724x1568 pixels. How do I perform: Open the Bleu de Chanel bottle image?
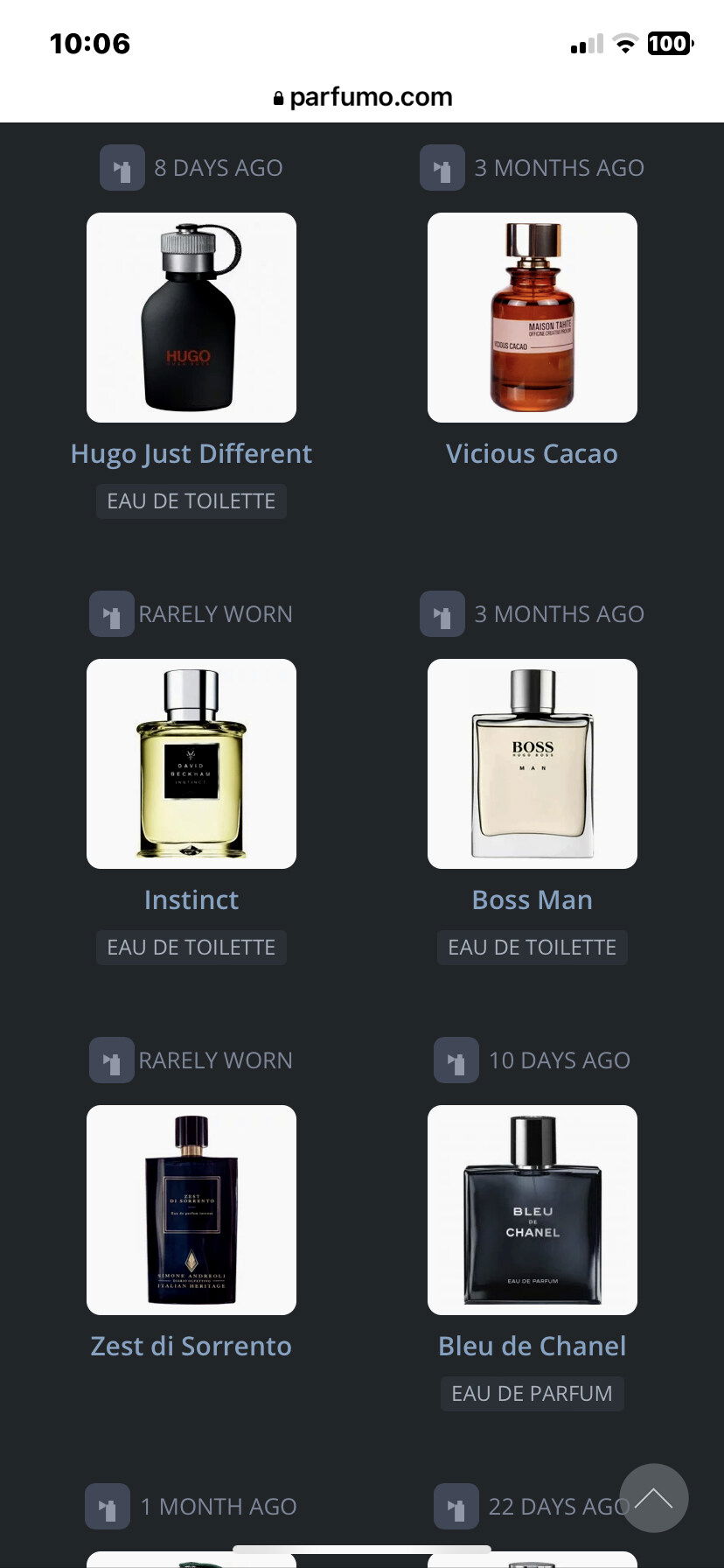click(x=533, y=1210)
